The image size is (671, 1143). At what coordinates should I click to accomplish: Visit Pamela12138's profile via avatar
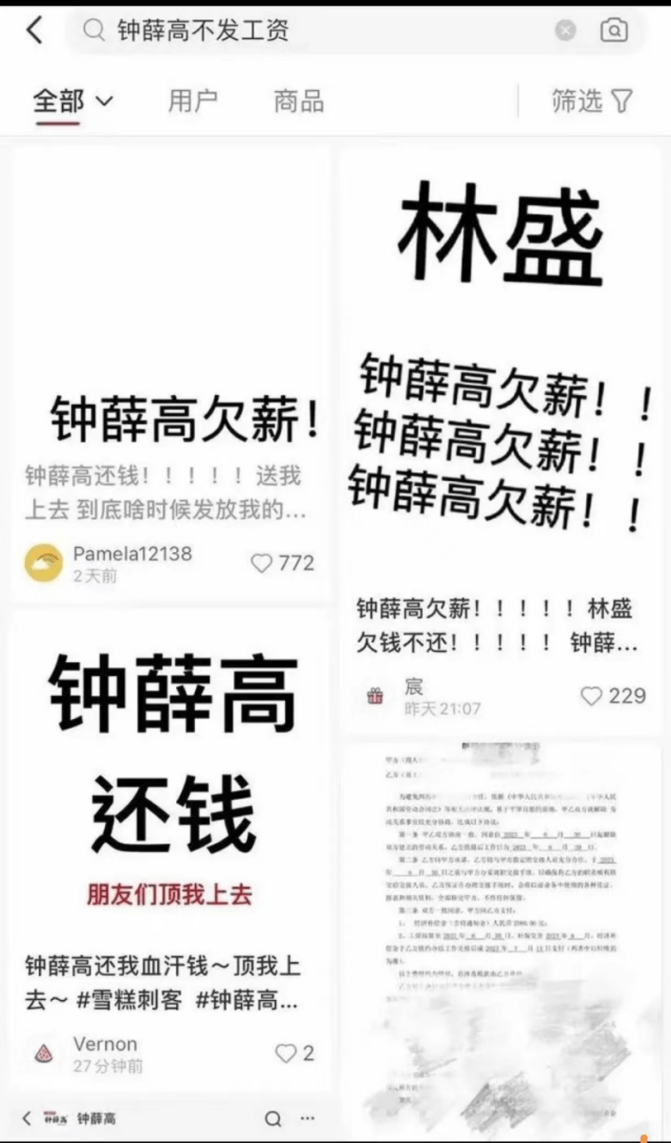pyautogui.click(x=43, y=563)
